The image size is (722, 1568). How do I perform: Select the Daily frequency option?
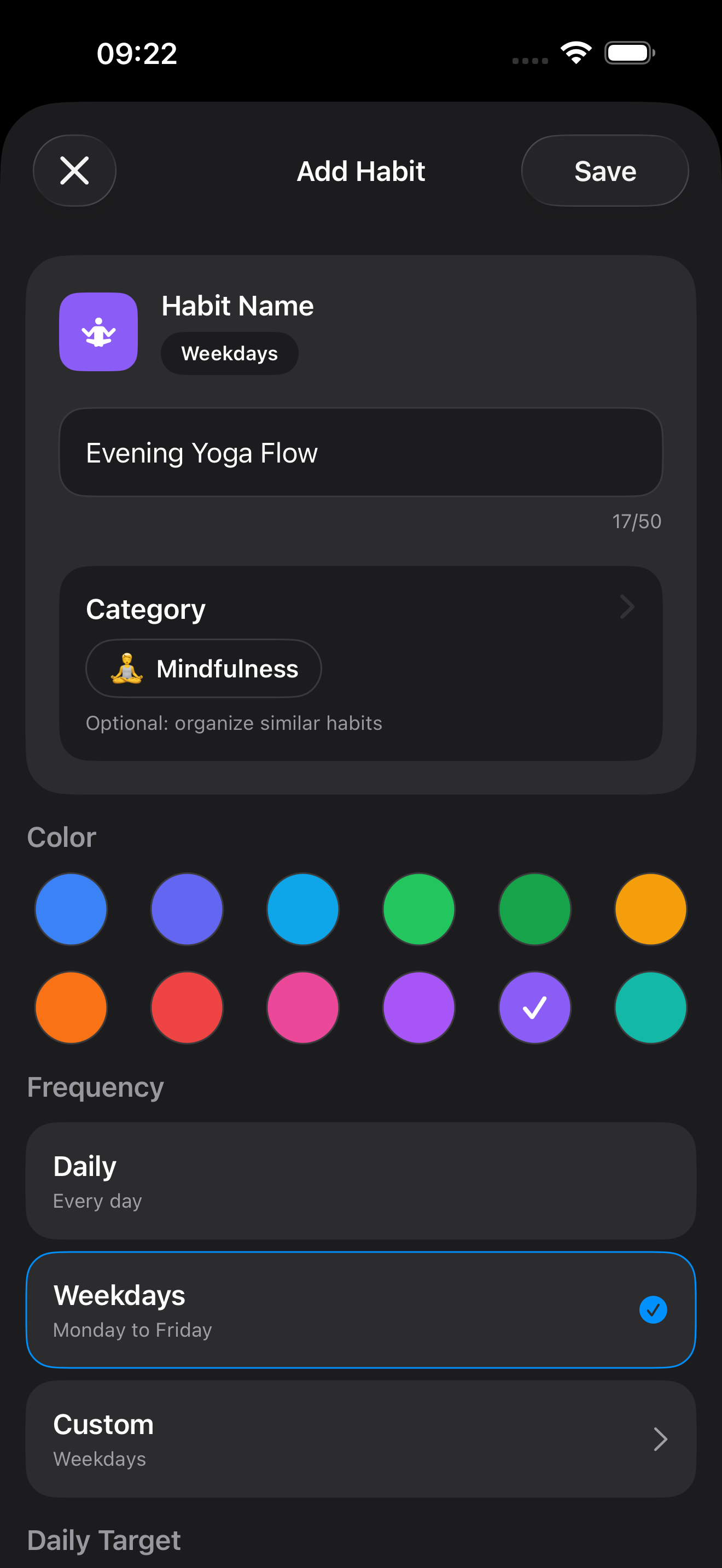pos(361,1181)
